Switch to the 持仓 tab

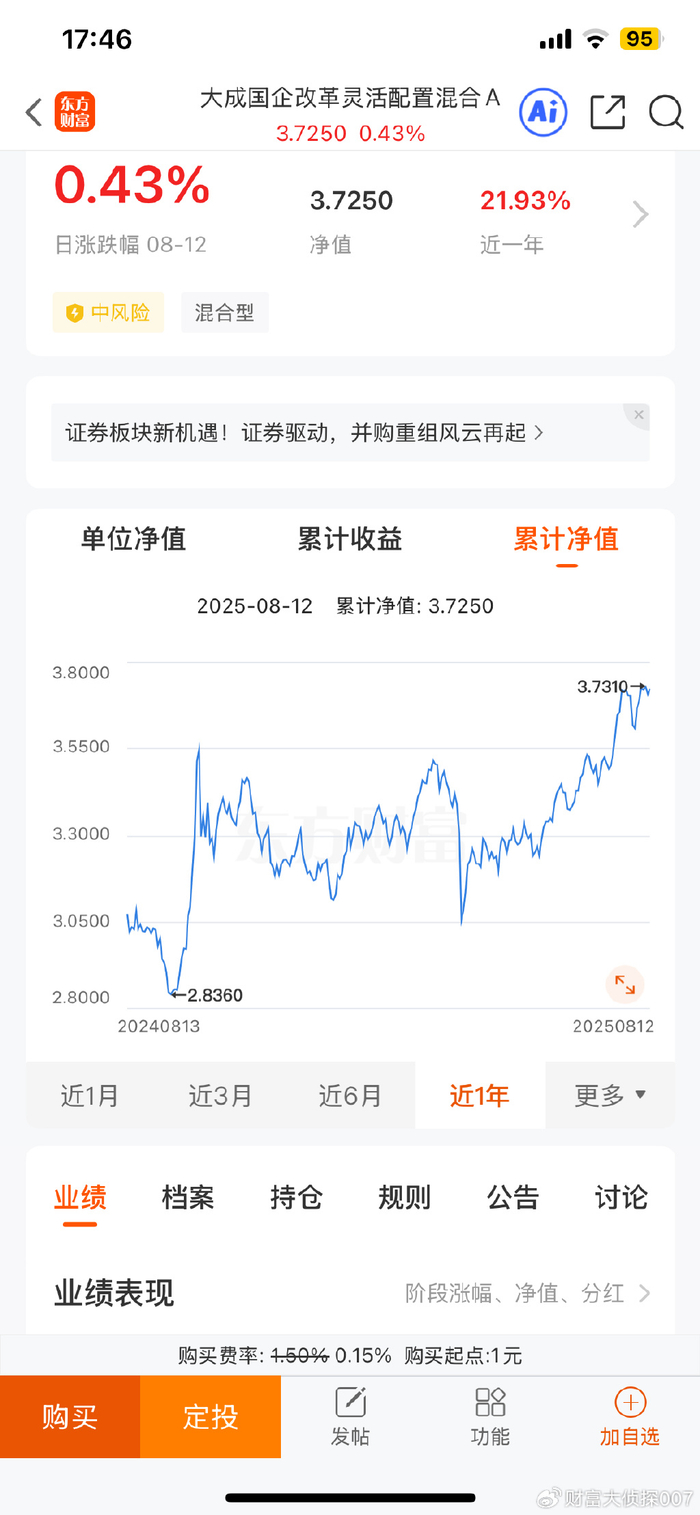(x=296, y=1197)
